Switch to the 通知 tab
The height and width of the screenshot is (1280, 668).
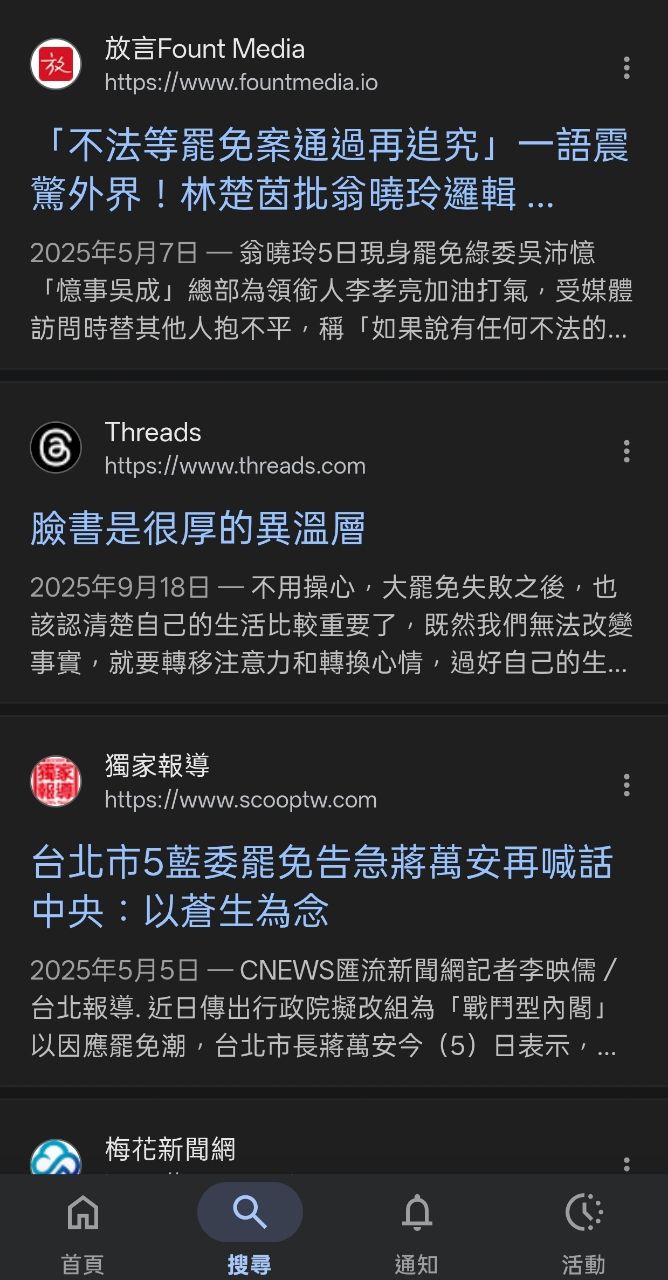(x=416, y=1229)
